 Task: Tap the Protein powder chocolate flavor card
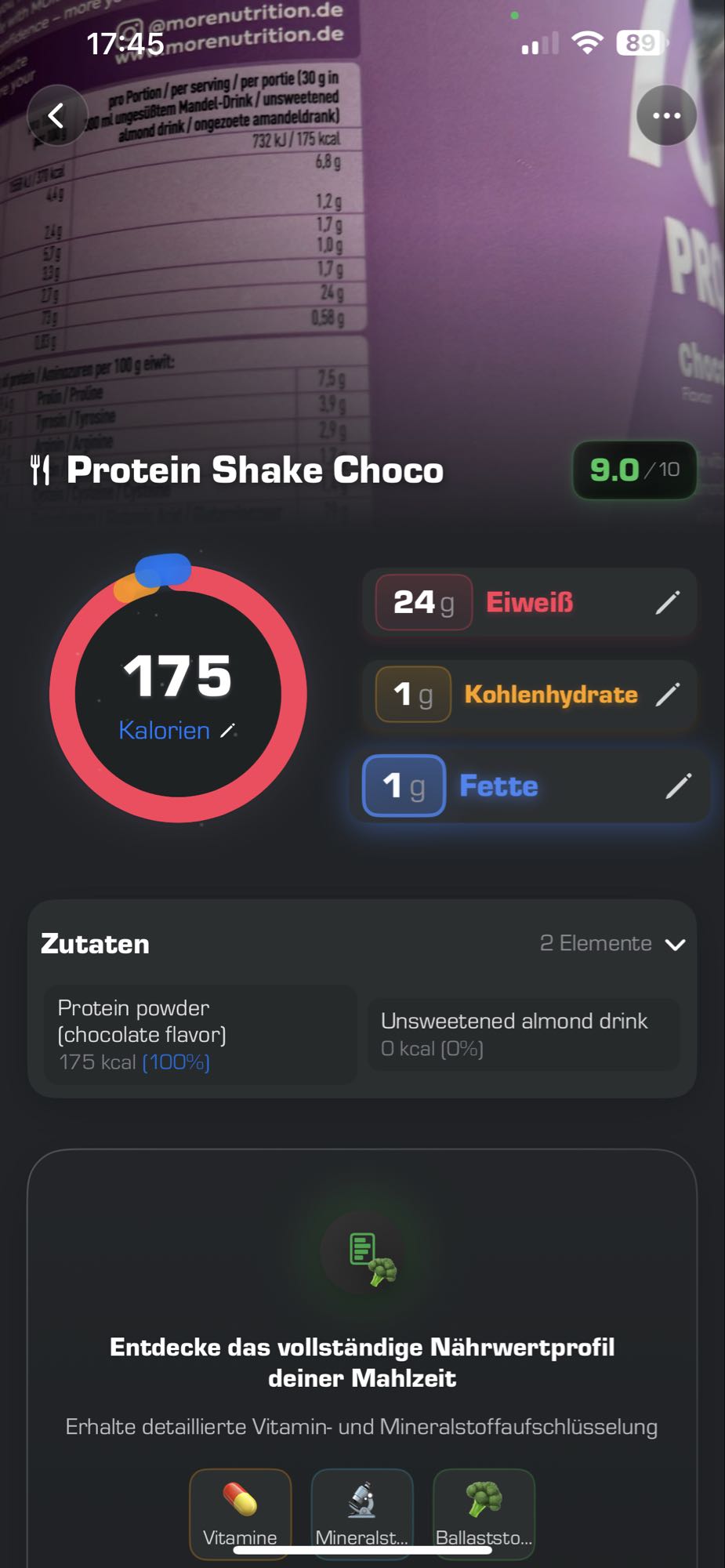click(x=198, y=1033)
